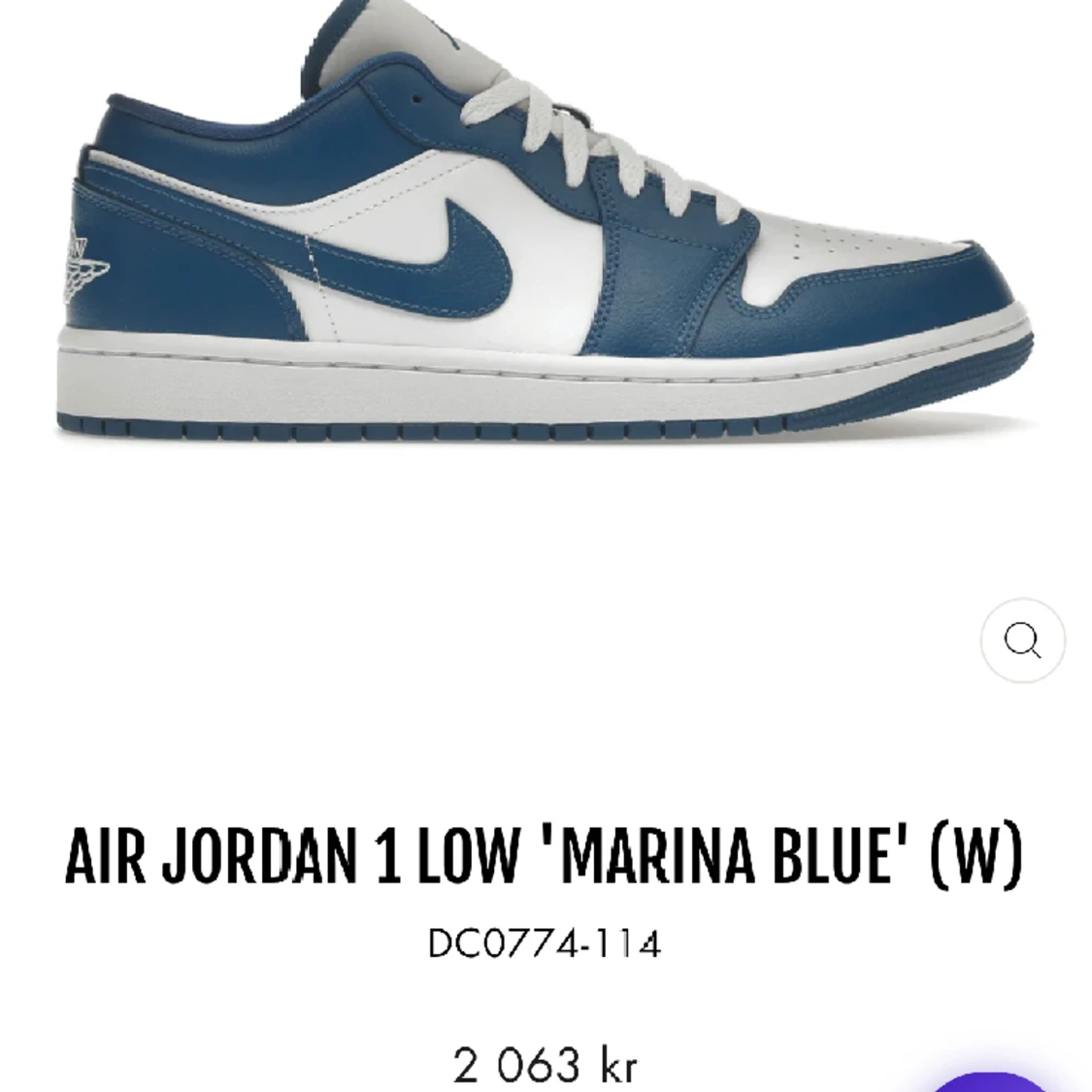Tap the magnifier icon to zoom the product image
Viewport: 1092px width, 1092px height.
[1022, 641]
